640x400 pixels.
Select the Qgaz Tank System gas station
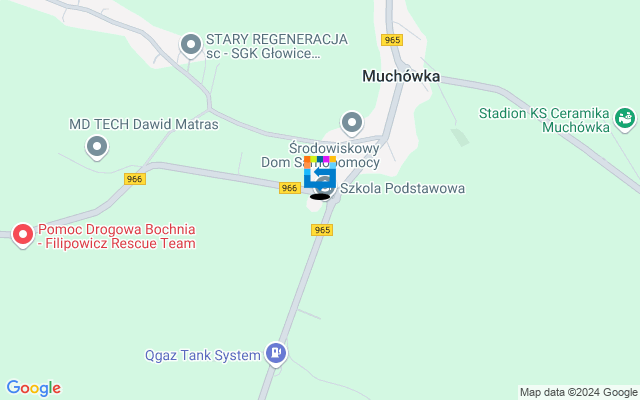pyautogui.click(x=276, y=353)
